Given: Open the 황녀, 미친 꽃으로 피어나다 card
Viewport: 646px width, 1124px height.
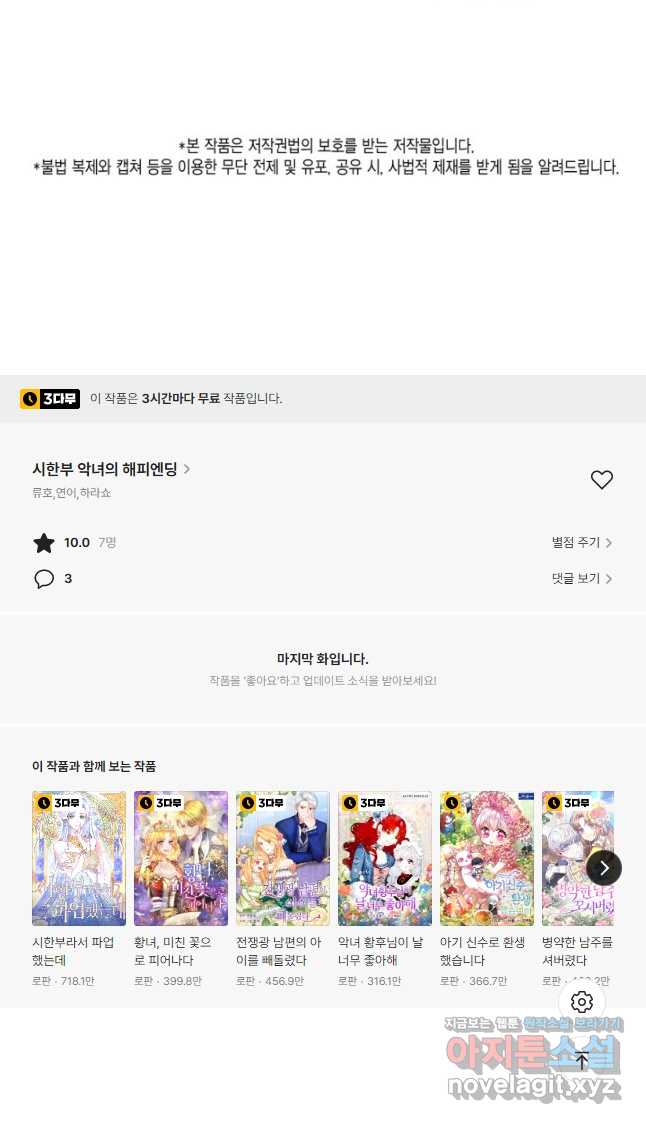Looking at the screenshot, I should 181,889.
